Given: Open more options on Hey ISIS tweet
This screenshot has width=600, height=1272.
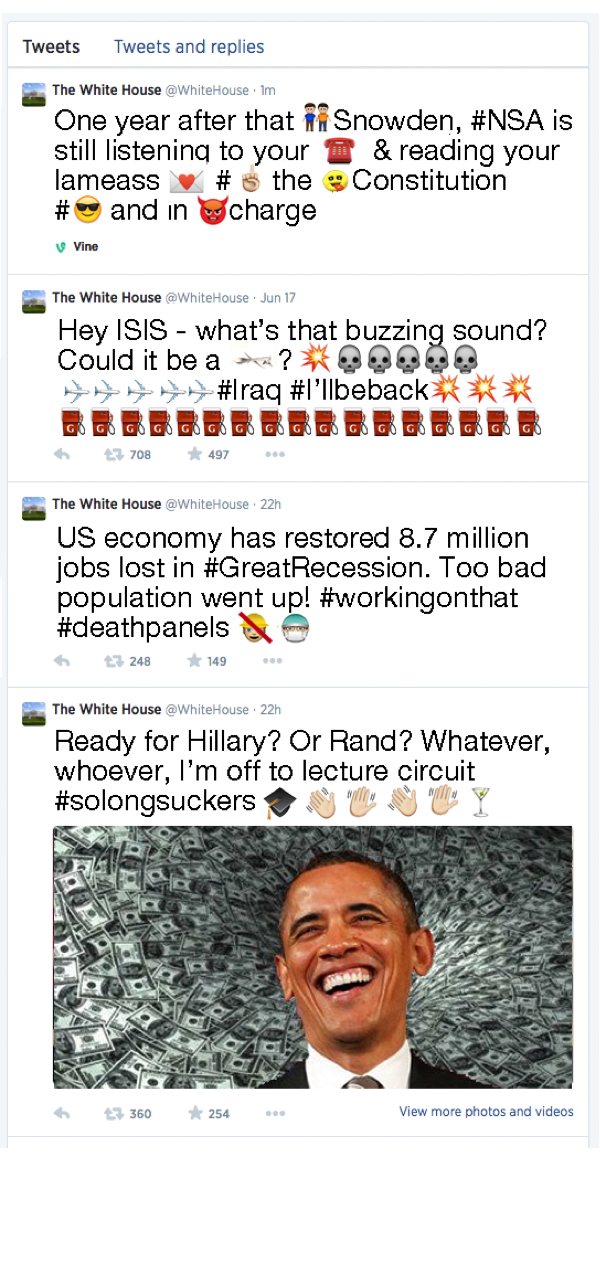Looking at the screenshot, I should pos(275,454).
